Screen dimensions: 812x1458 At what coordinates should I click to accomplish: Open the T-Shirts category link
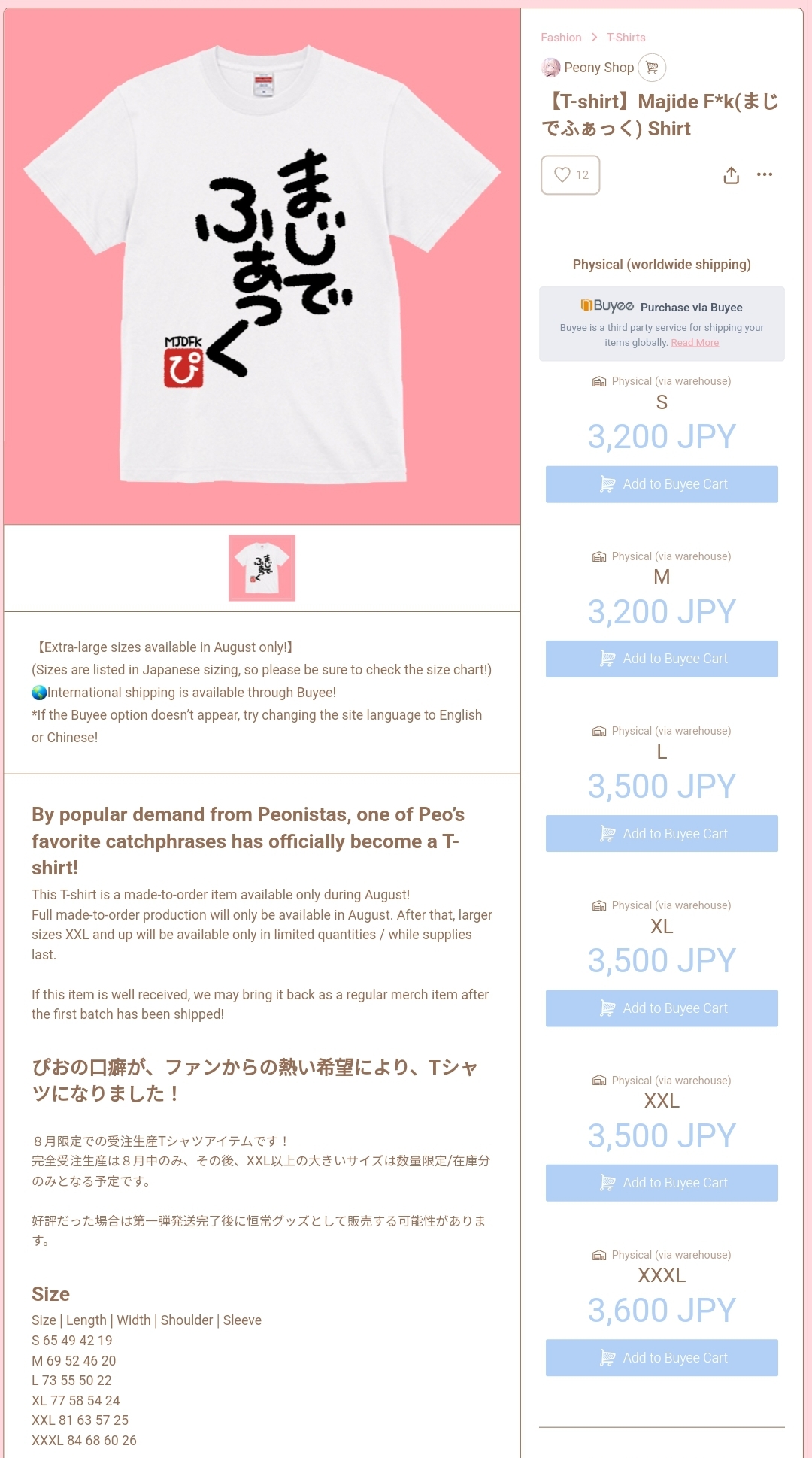(626, 38)
